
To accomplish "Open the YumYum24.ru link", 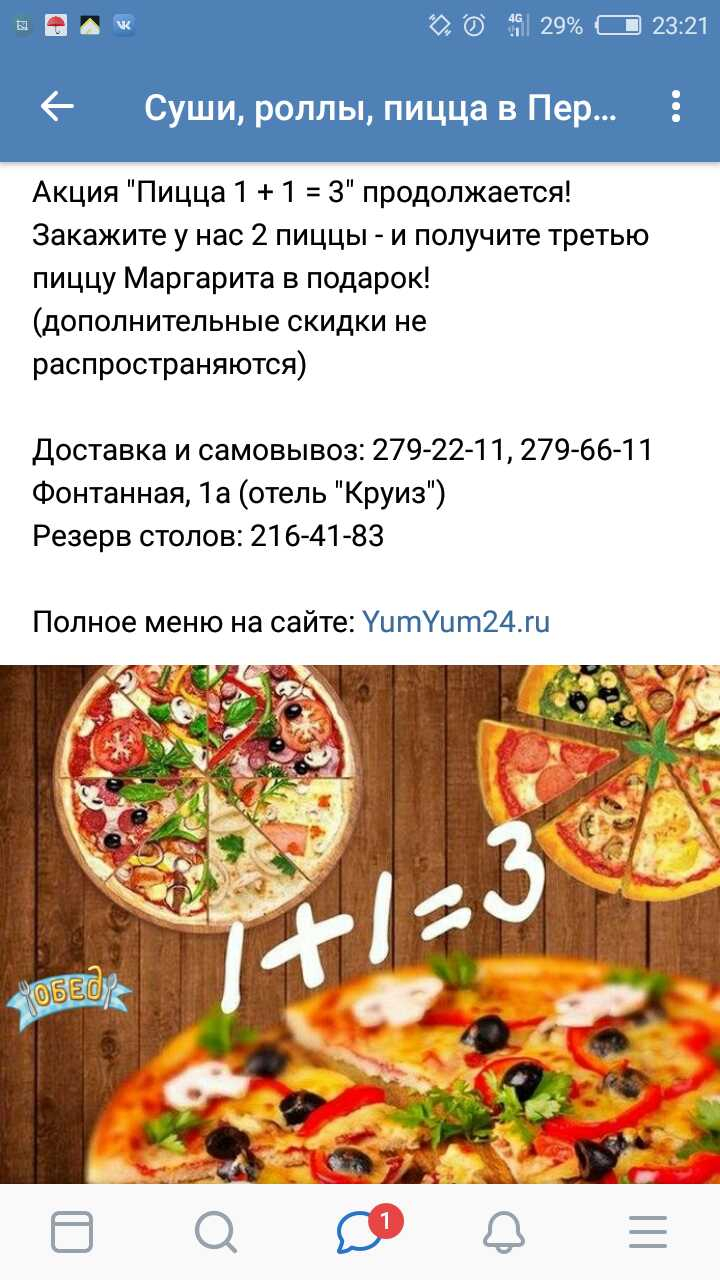I will pos(455,622).
